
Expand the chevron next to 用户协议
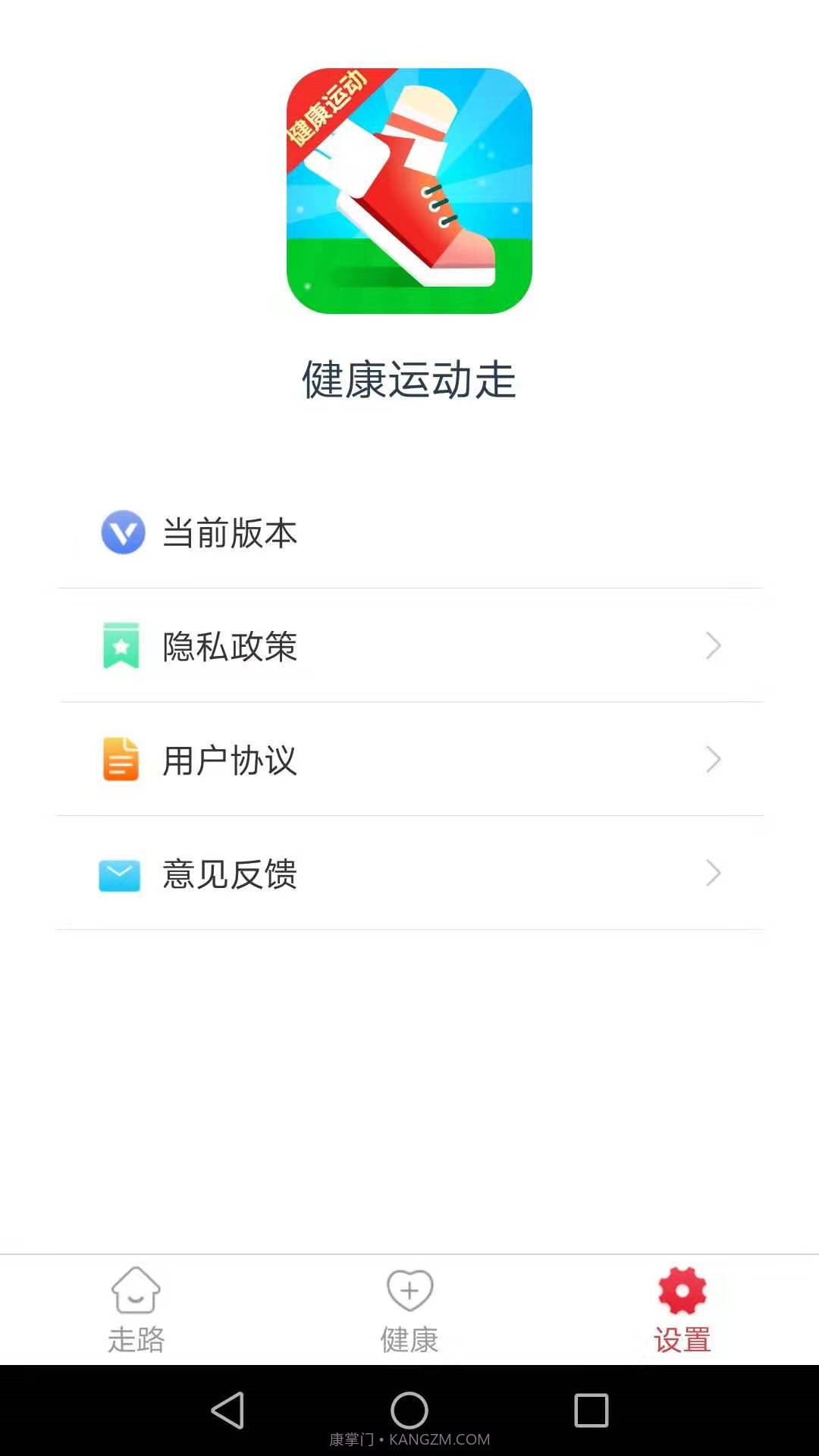pos(711,759)
